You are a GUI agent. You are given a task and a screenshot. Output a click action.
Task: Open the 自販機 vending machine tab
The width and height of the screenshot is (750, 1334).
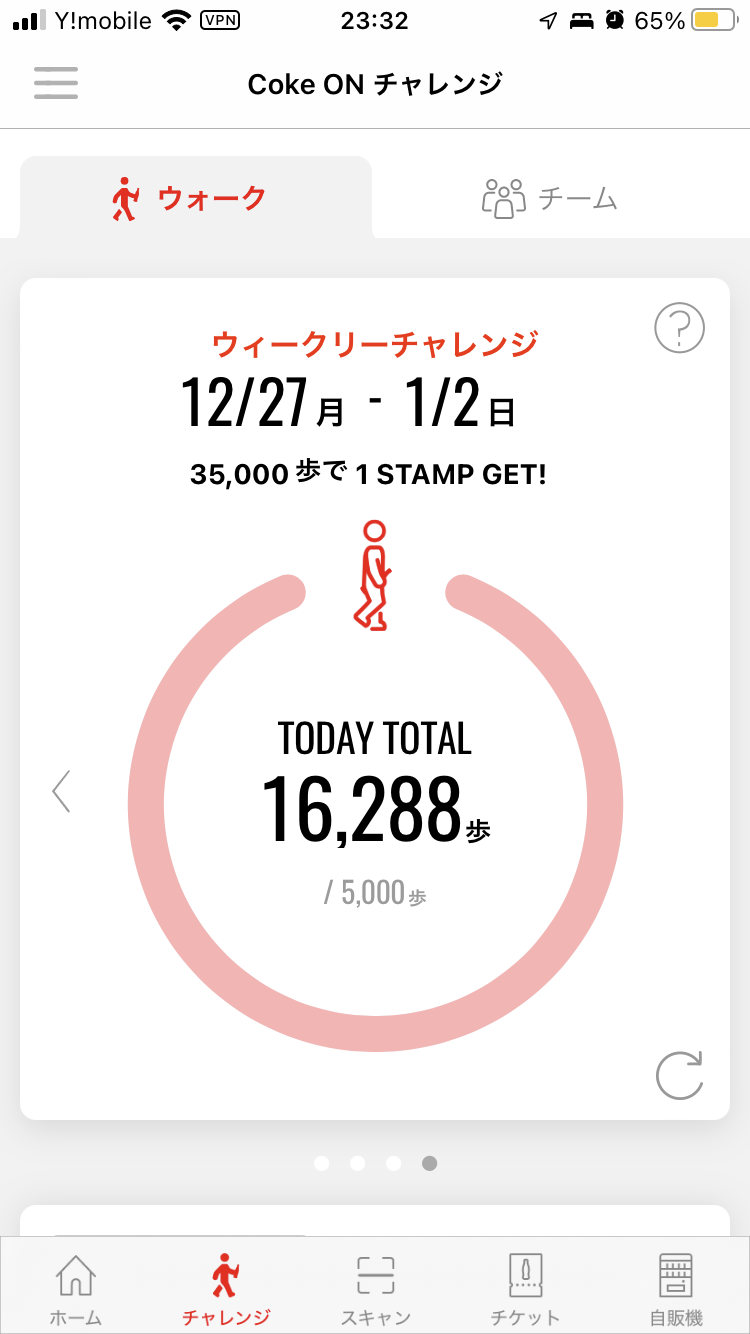click(676, 1288)
